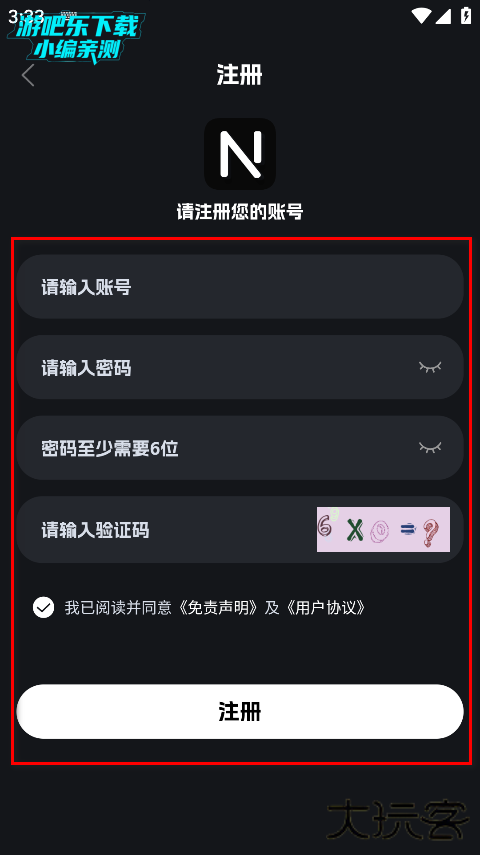This screenshot has width=480, height=855.
Task: Tap the white 注册 register button
Action: tap(240, 712)
